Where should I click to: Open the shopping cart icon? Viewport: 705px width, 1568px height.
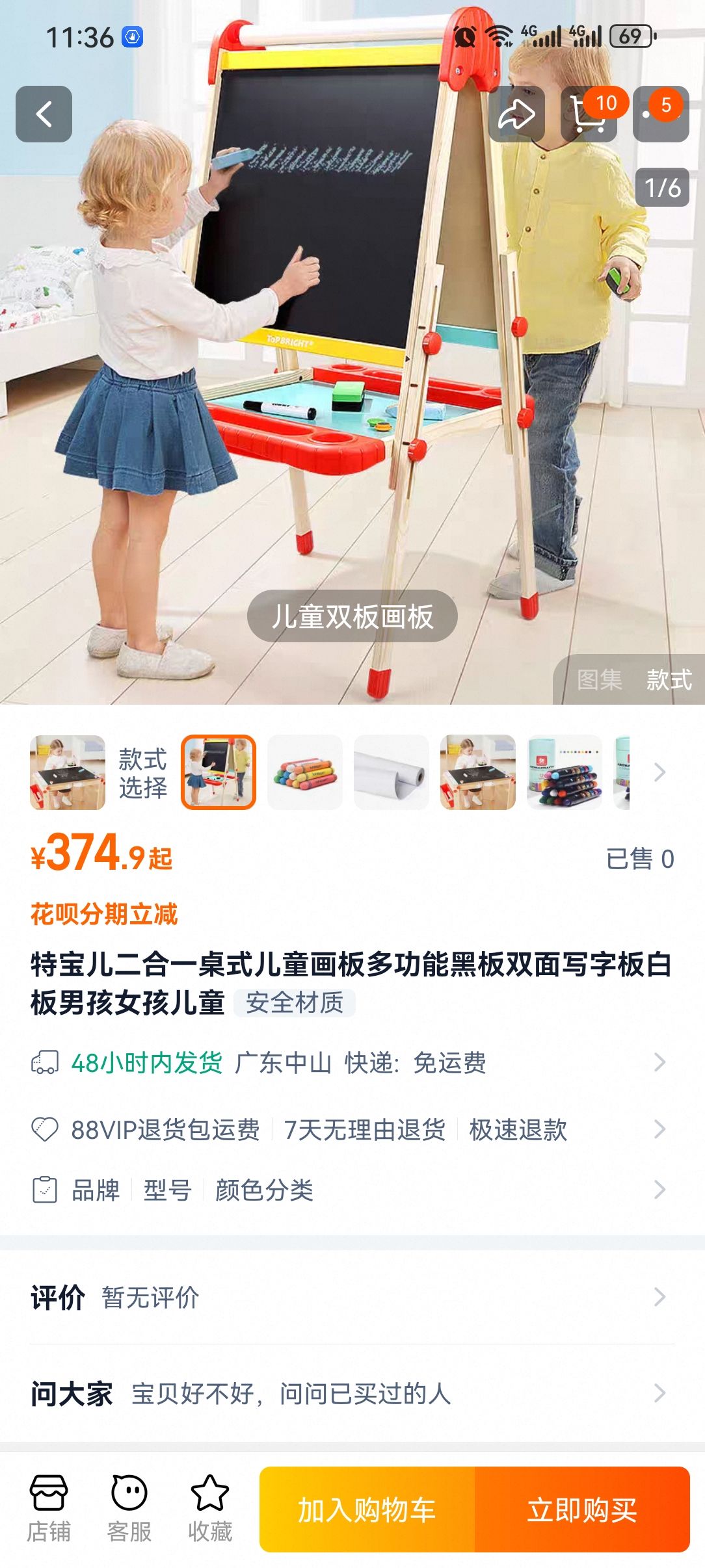click(589, 114)
